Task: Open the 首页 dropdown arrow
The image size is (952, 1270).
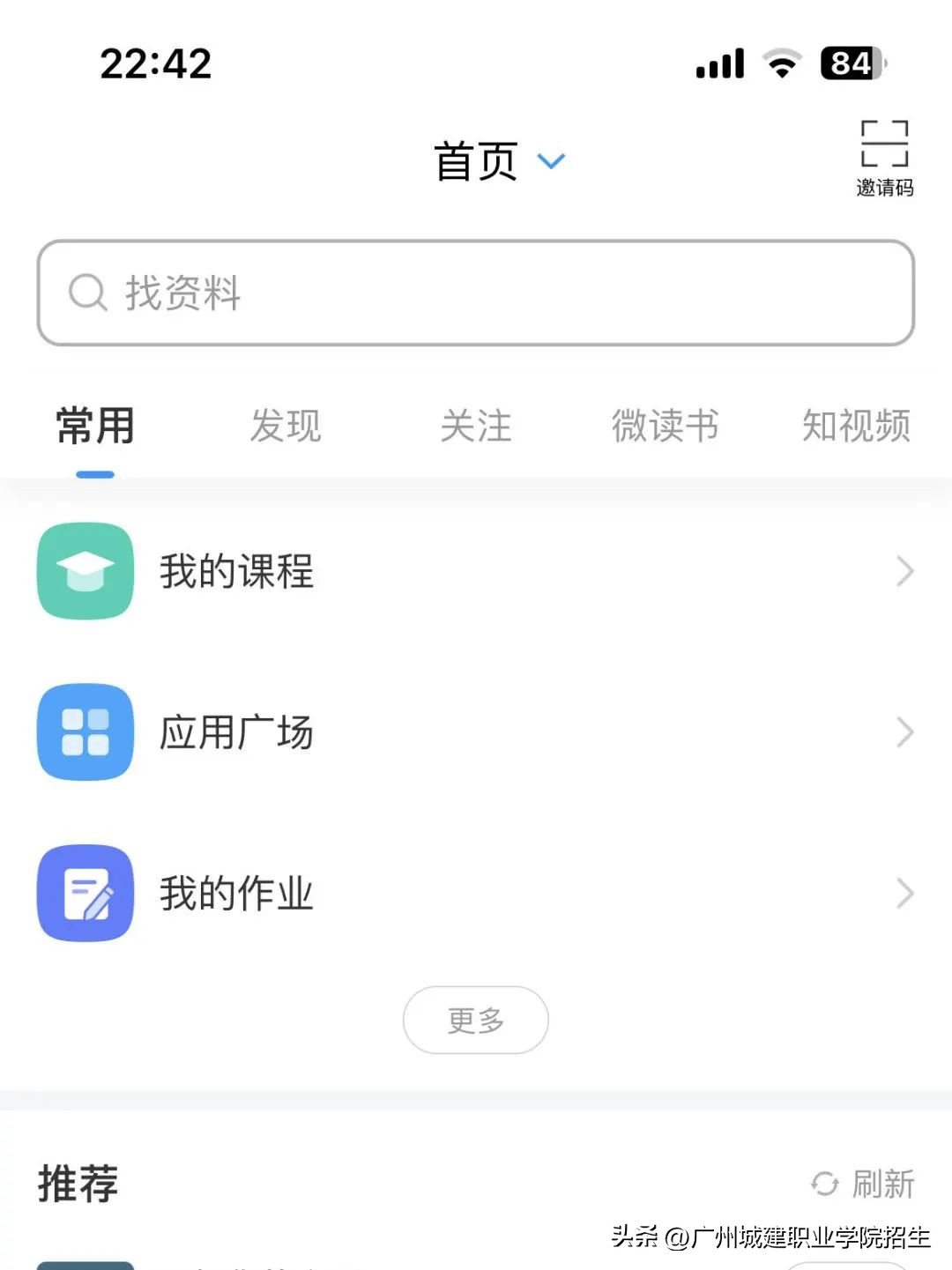Action: pos(553,161)
